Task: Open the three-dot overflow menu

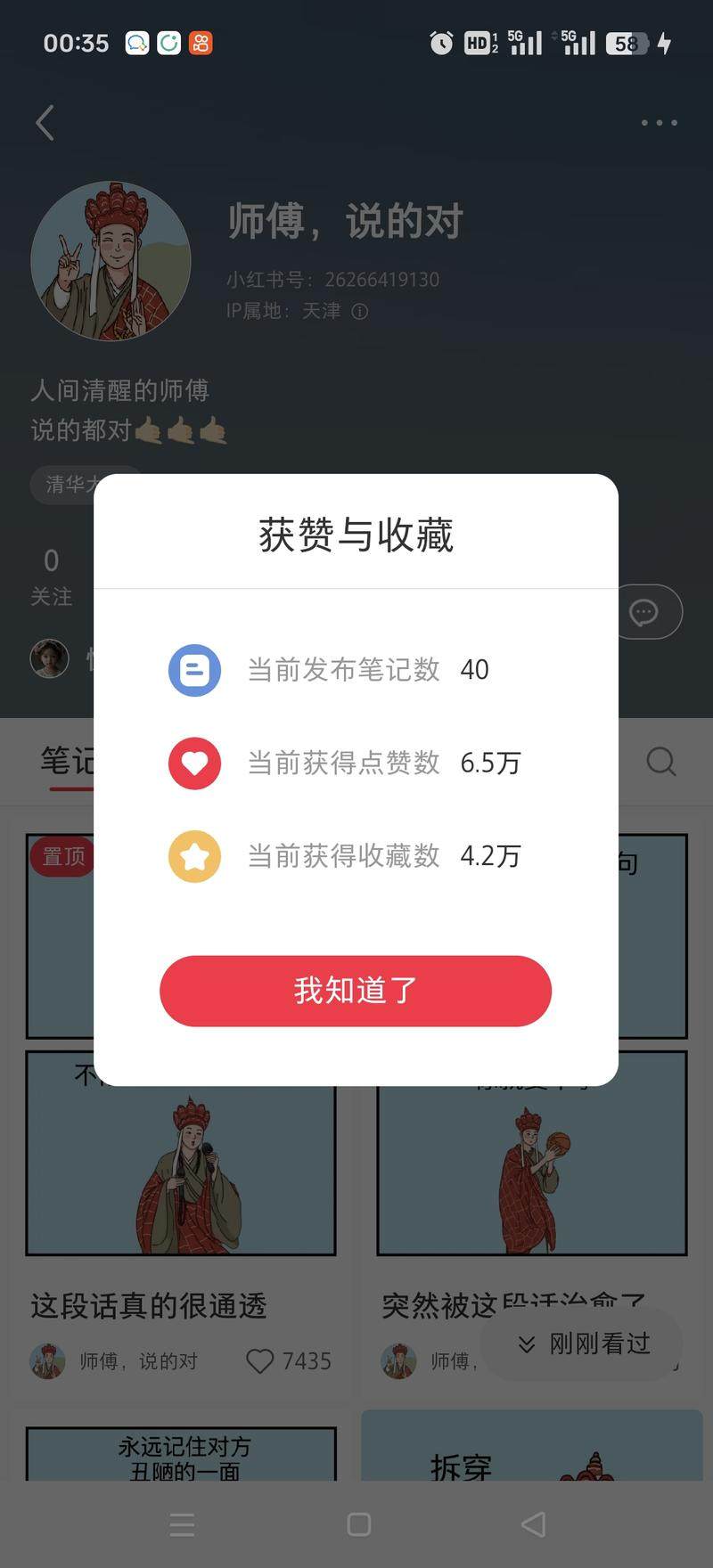Action: [659, 123]
